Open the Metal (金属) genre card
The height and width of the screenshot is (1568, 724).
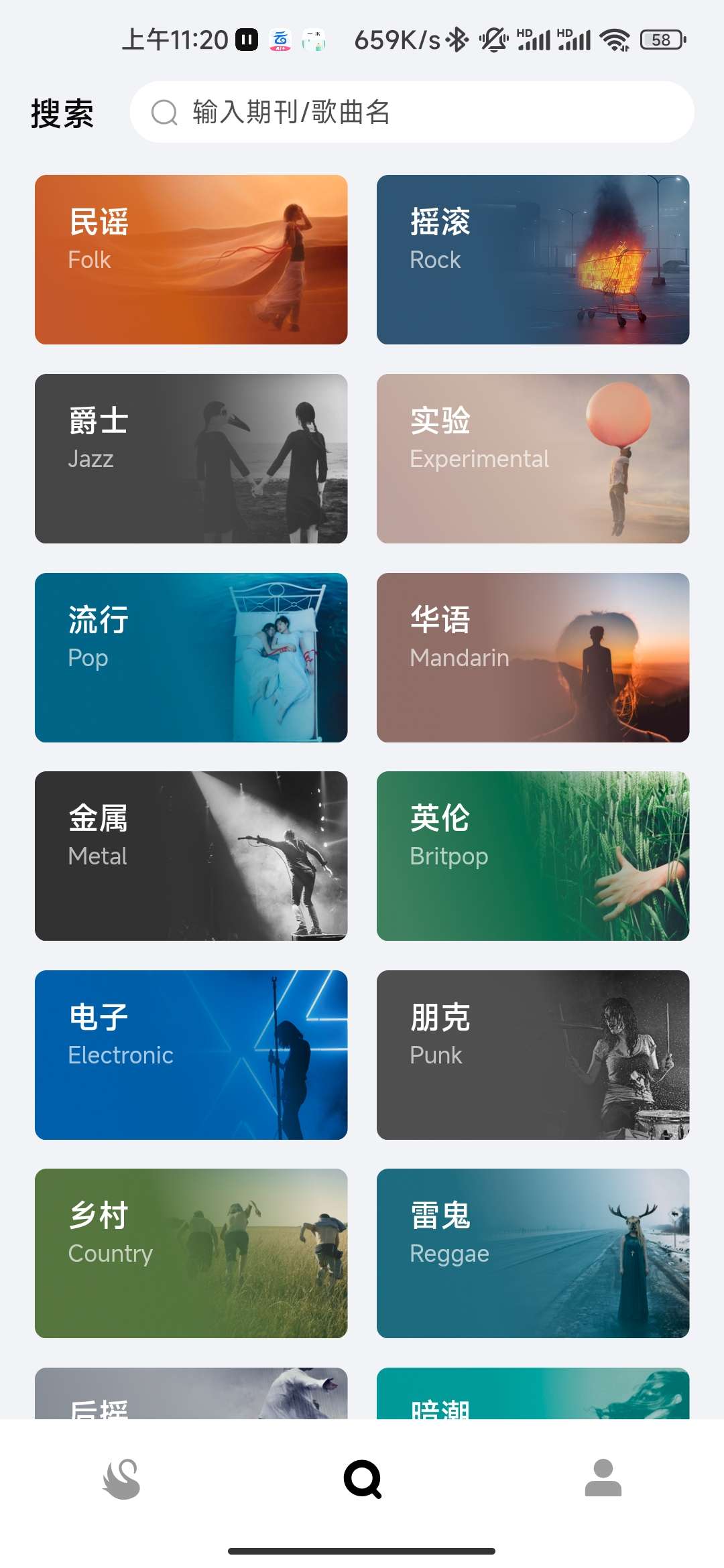click(x=191, y=856)
